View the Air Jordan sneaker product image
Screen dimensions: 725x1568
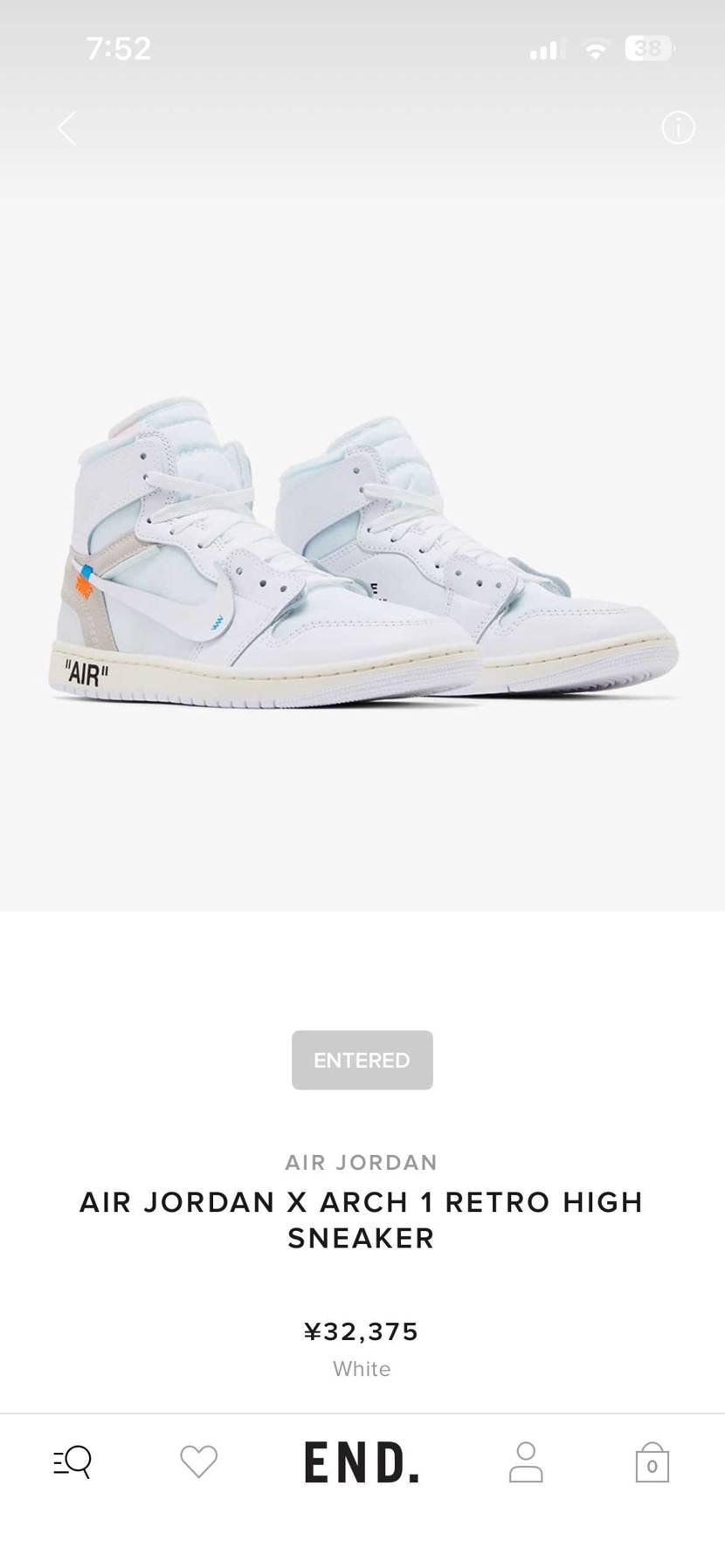click(x=362, y=559)
